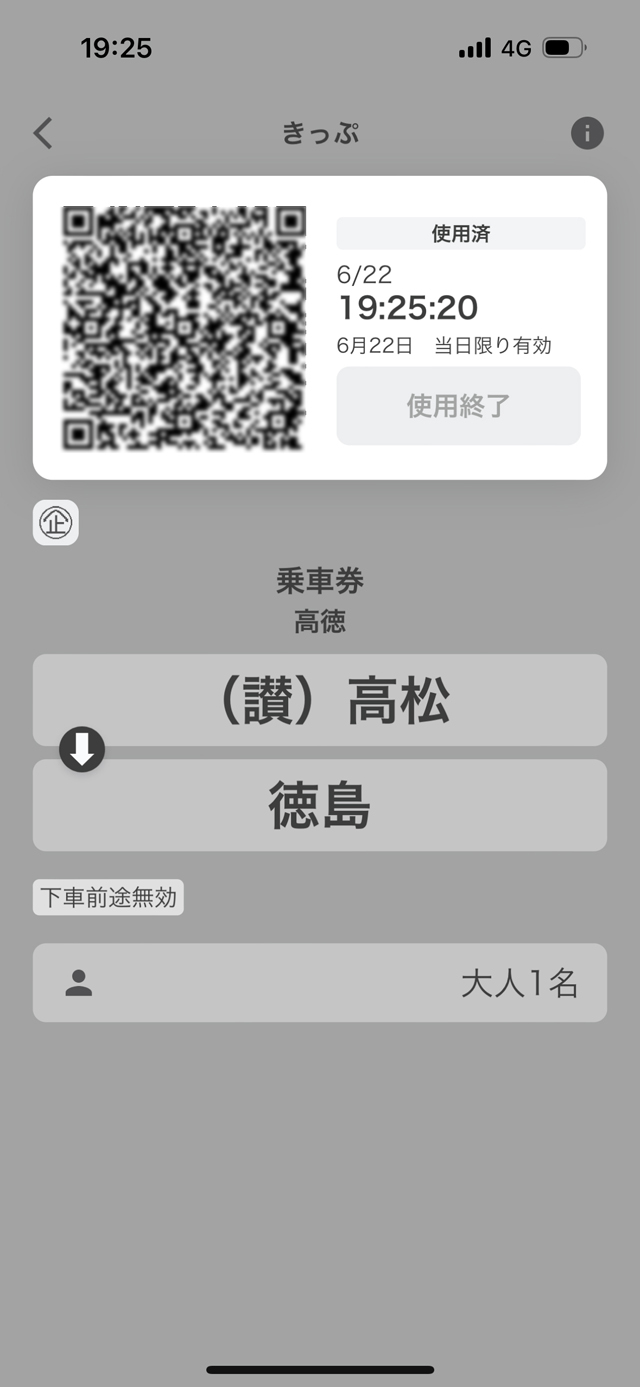Go back from the きっぷ screen
The width and height of the screenshot is (640, 1387).
(43, 133)
